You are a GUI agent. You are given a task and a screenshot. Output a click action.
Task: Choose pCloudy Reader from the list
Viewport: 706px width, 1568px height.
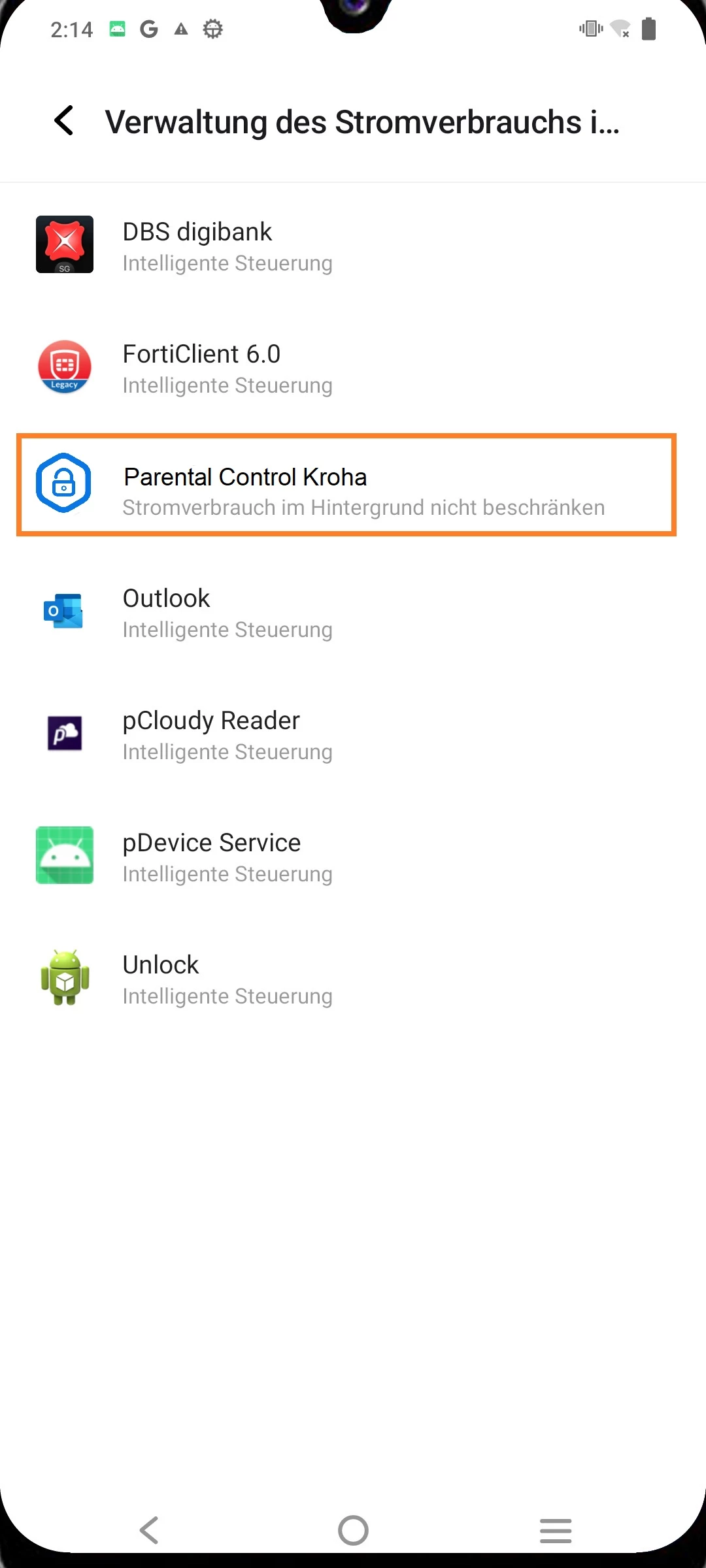pyautogui.click(x=353, y=734)
